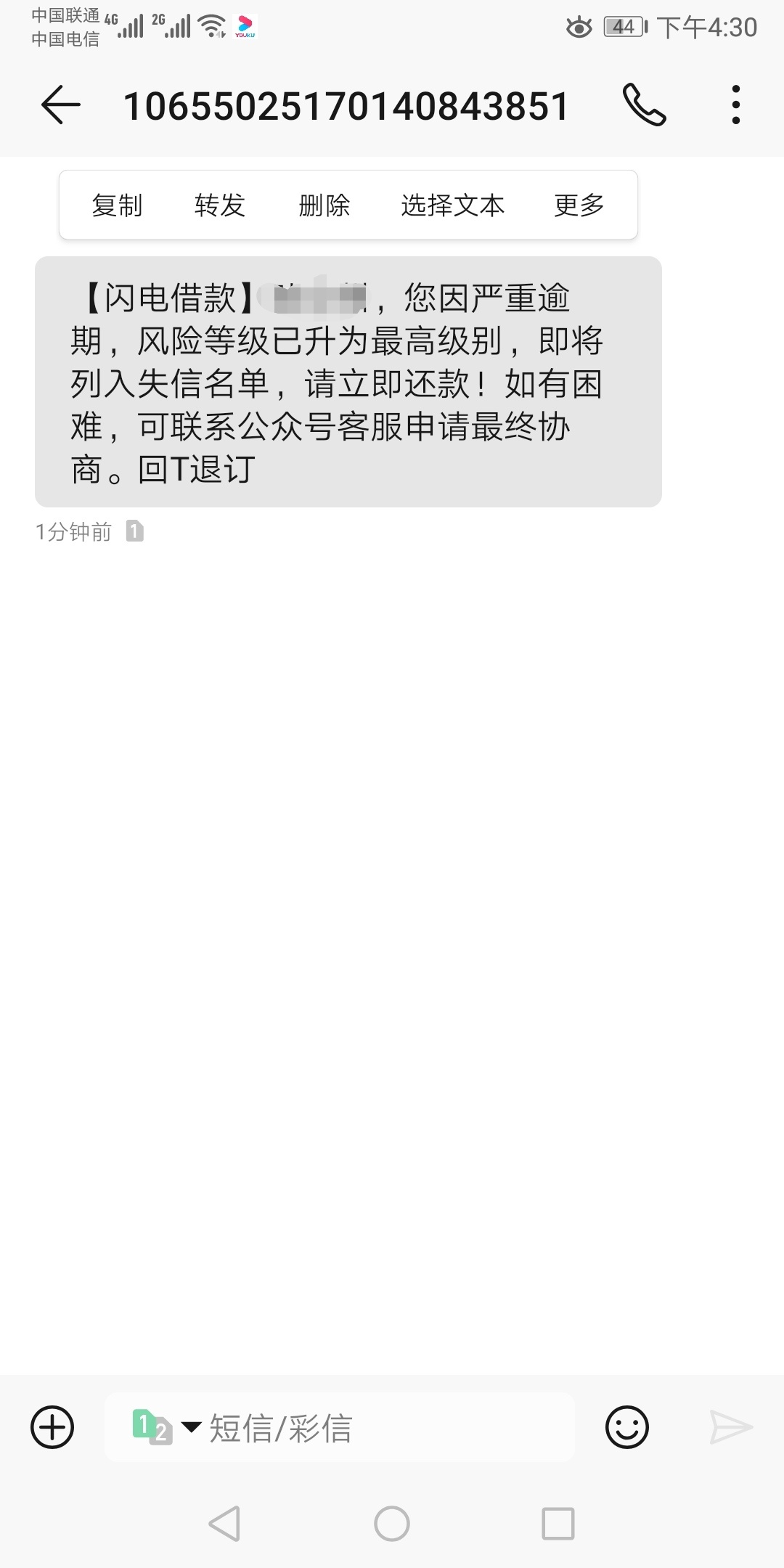Choose 选择文本 to select text

click(453, 205)
